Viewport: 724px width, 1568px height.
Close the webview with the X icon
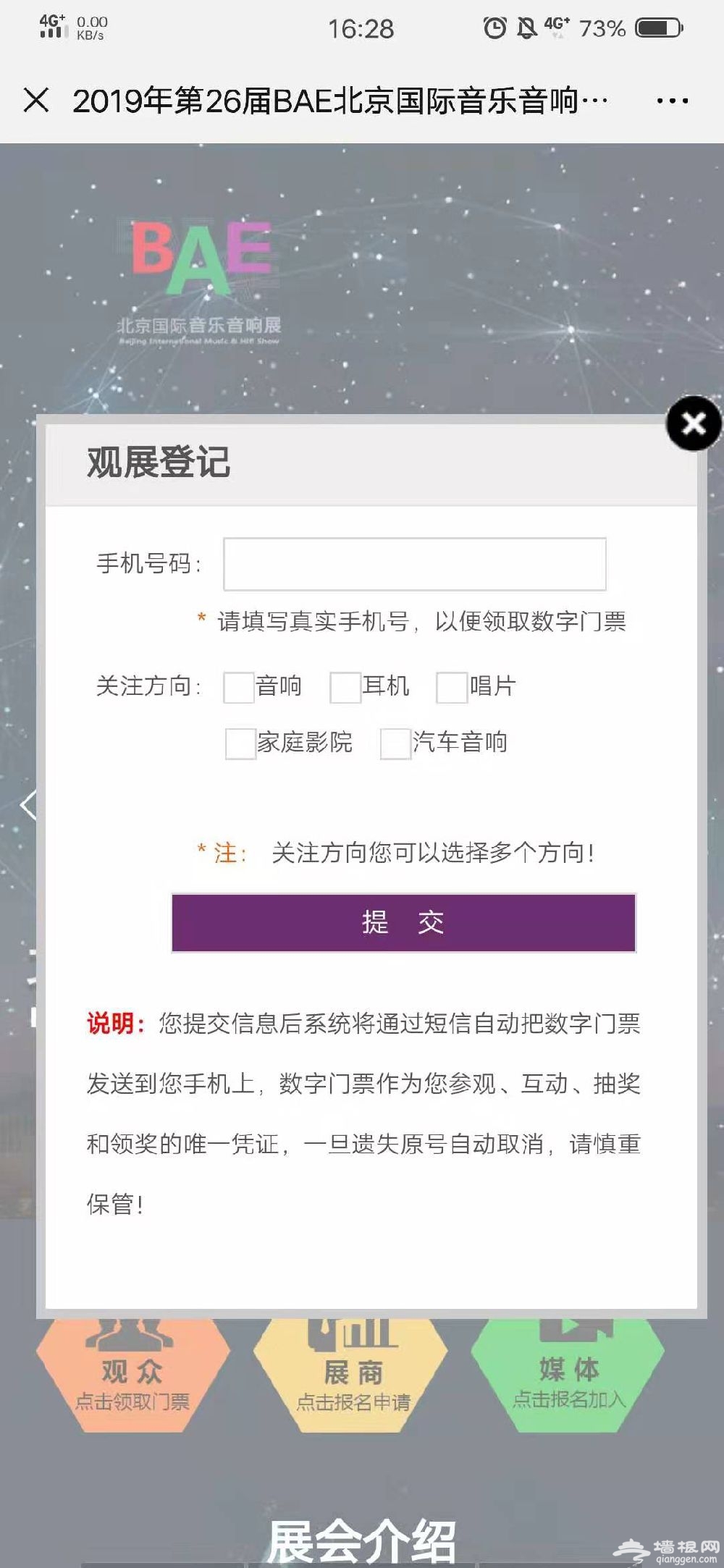coord(36,100)
